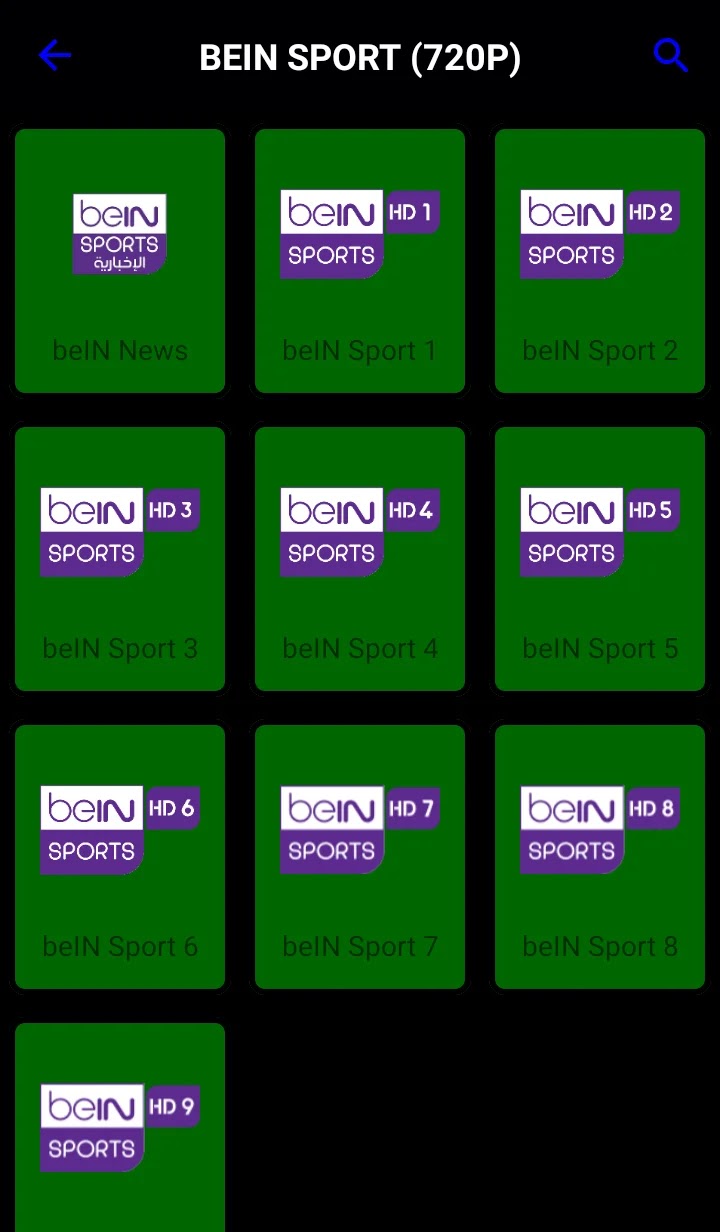Open the search magnifier icon
Image resolution: width=720 pixels, height=1232 pixels.
click(x=671, y=56)
